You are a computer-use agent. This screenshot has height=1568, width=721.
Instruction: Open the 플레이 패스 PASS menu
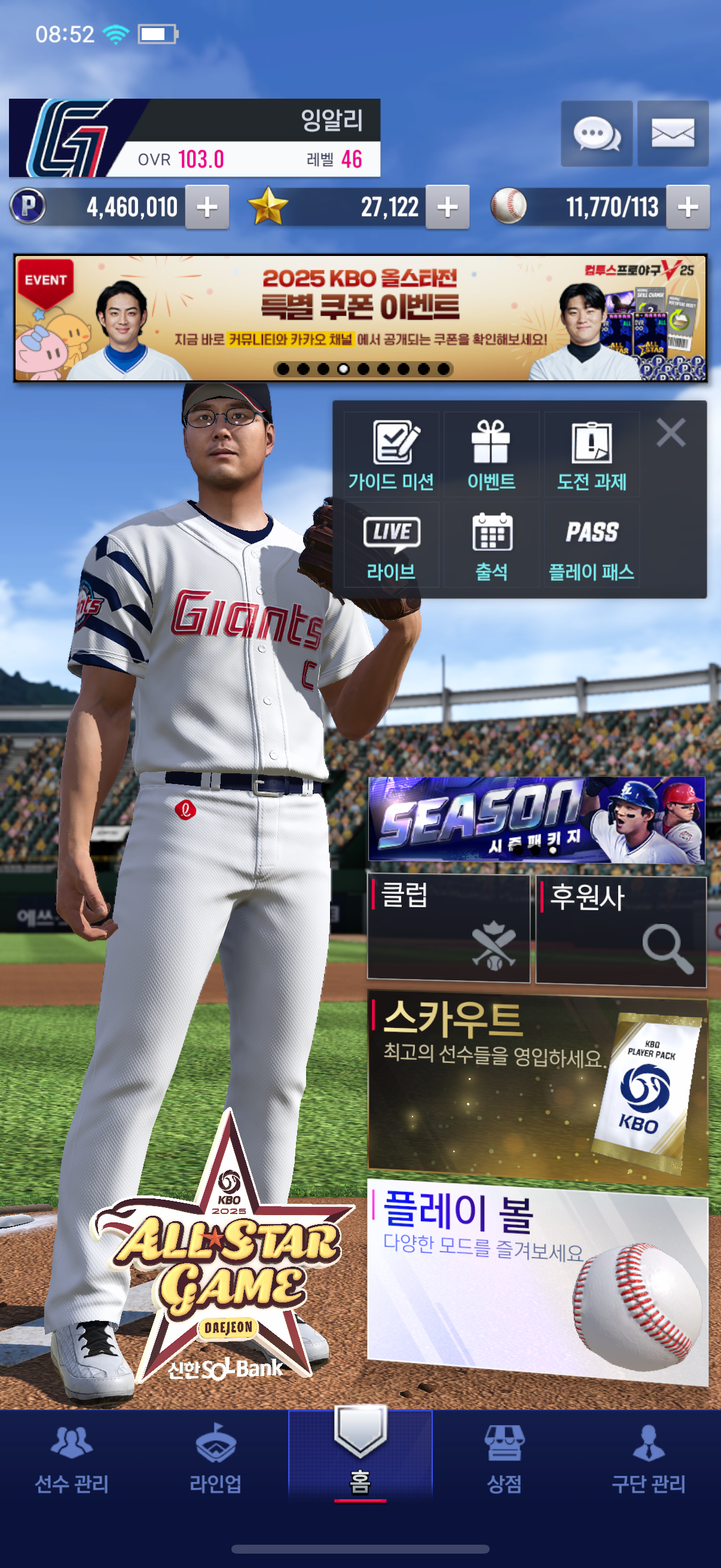click(x=591, y=545)
